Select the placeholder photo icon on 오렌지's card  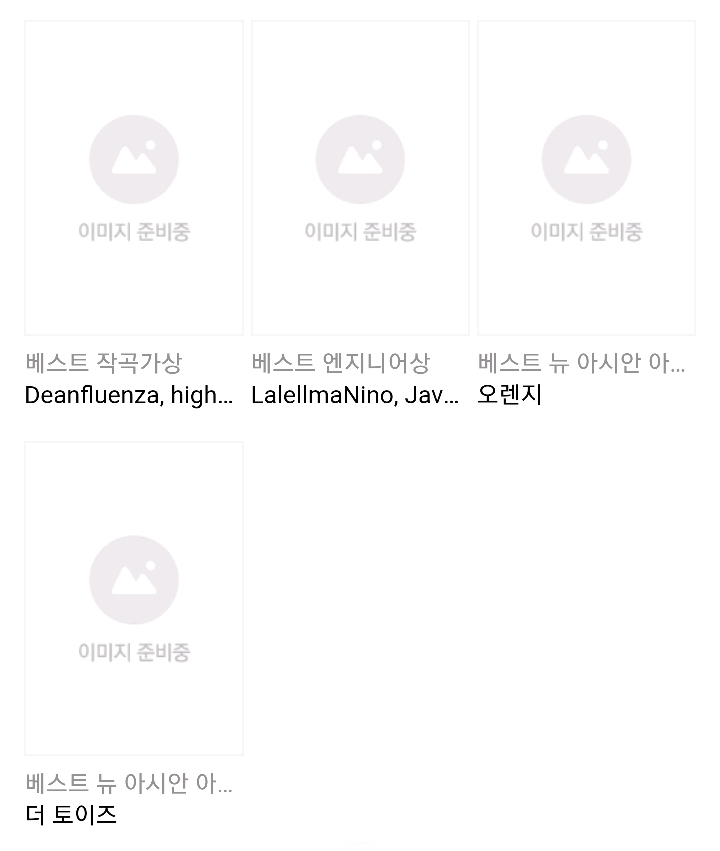click(586, 158)
